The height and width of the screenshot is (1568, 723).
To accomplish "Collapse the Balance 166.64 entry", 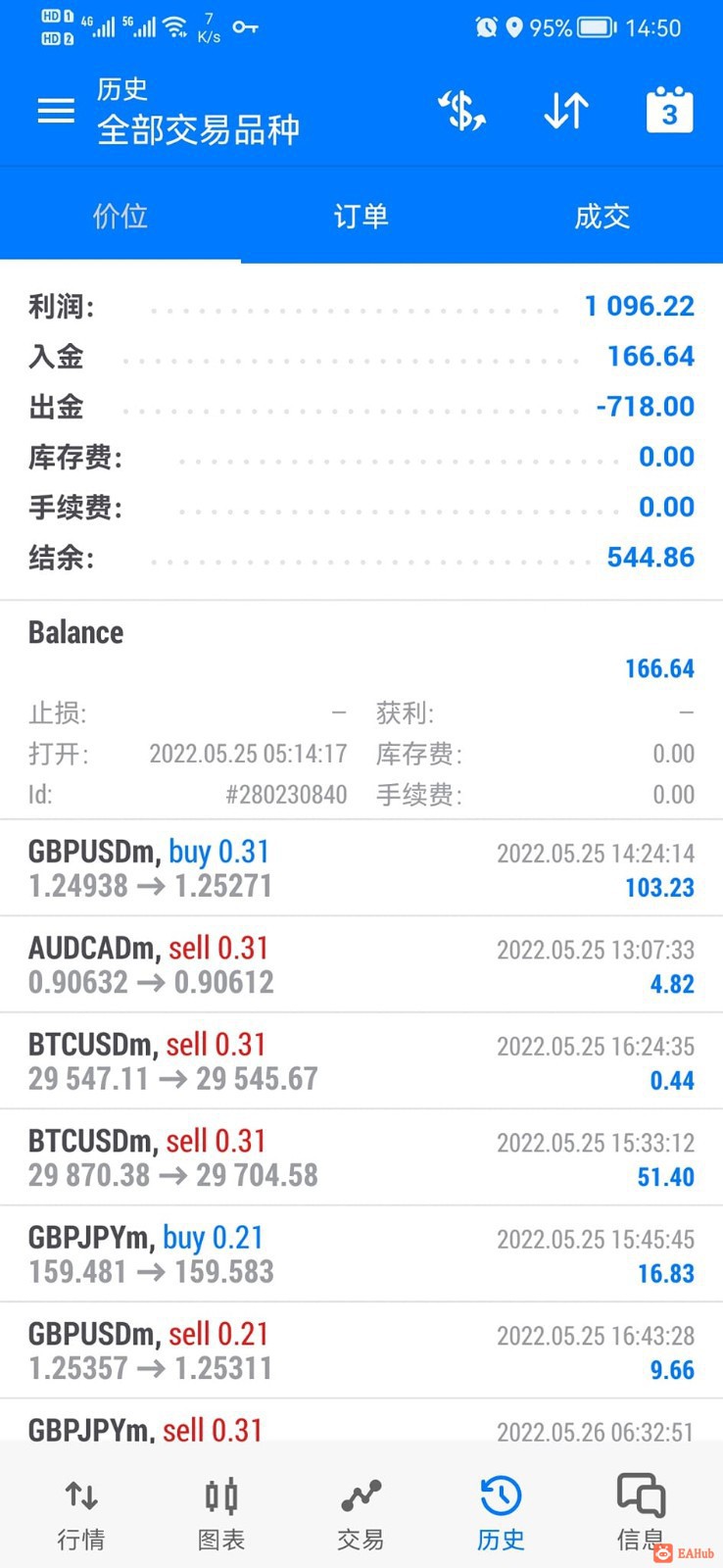I will (361, 710).
